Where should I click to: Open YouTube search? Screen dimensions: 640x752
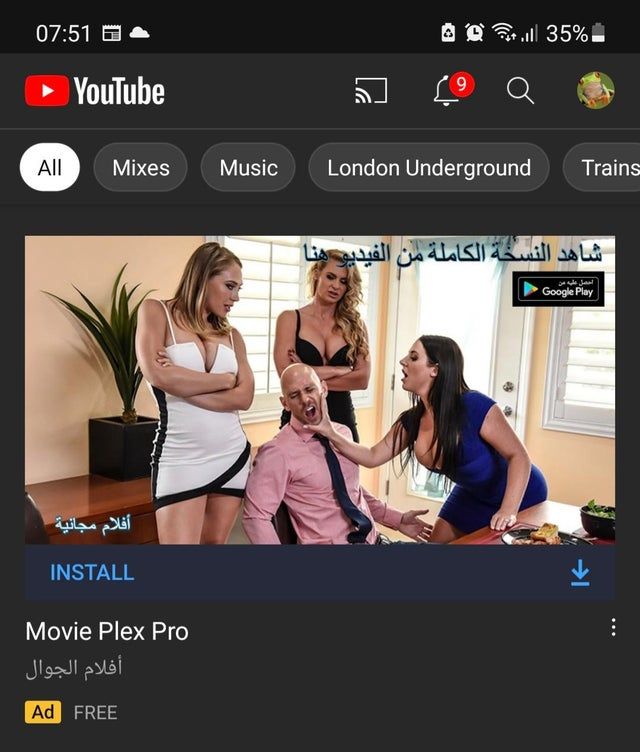tap(520, 91)
